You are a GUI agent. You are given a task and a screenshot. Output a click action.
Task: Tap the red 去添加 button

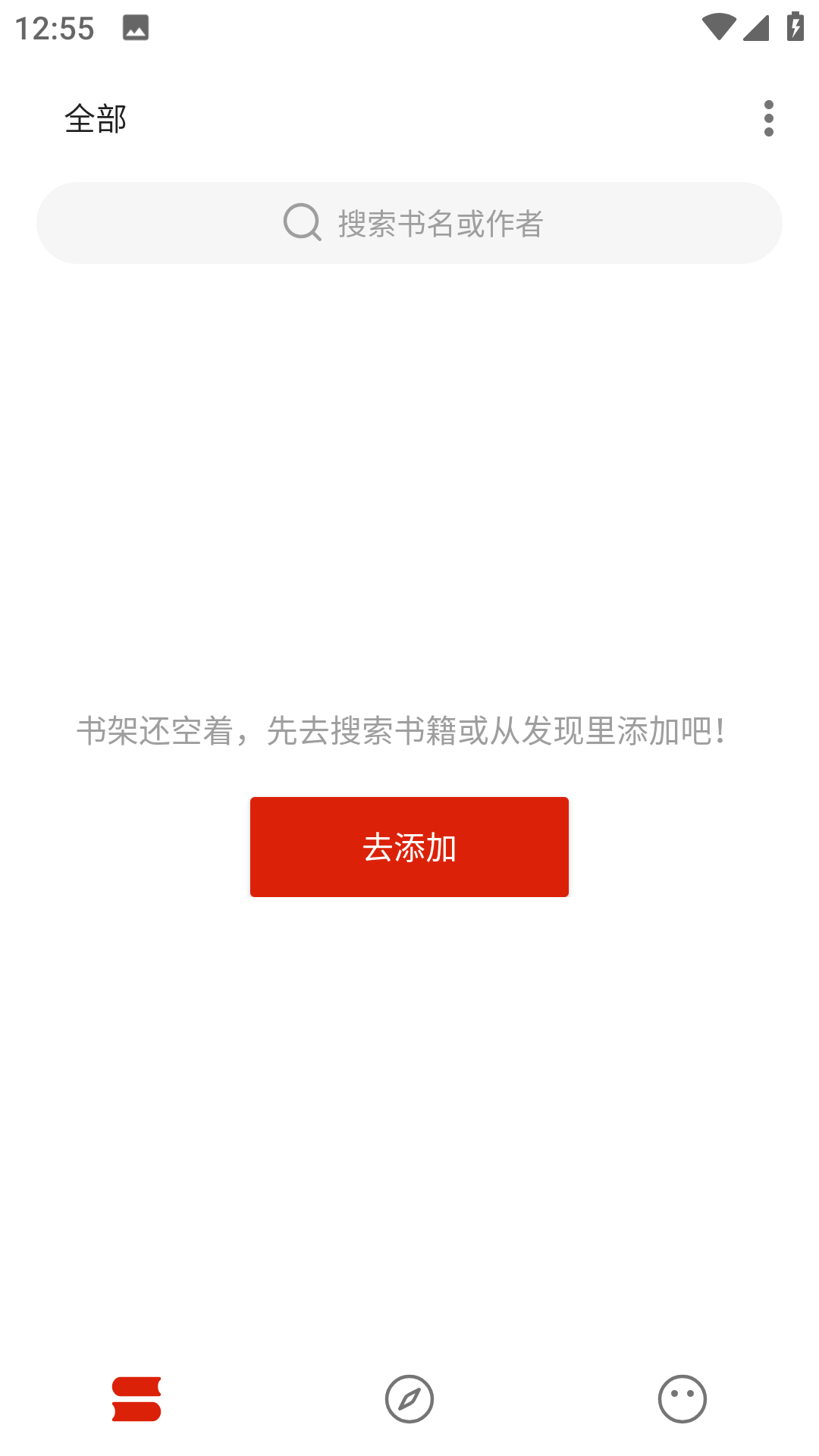pyautogui.click(x=409, y=847)
